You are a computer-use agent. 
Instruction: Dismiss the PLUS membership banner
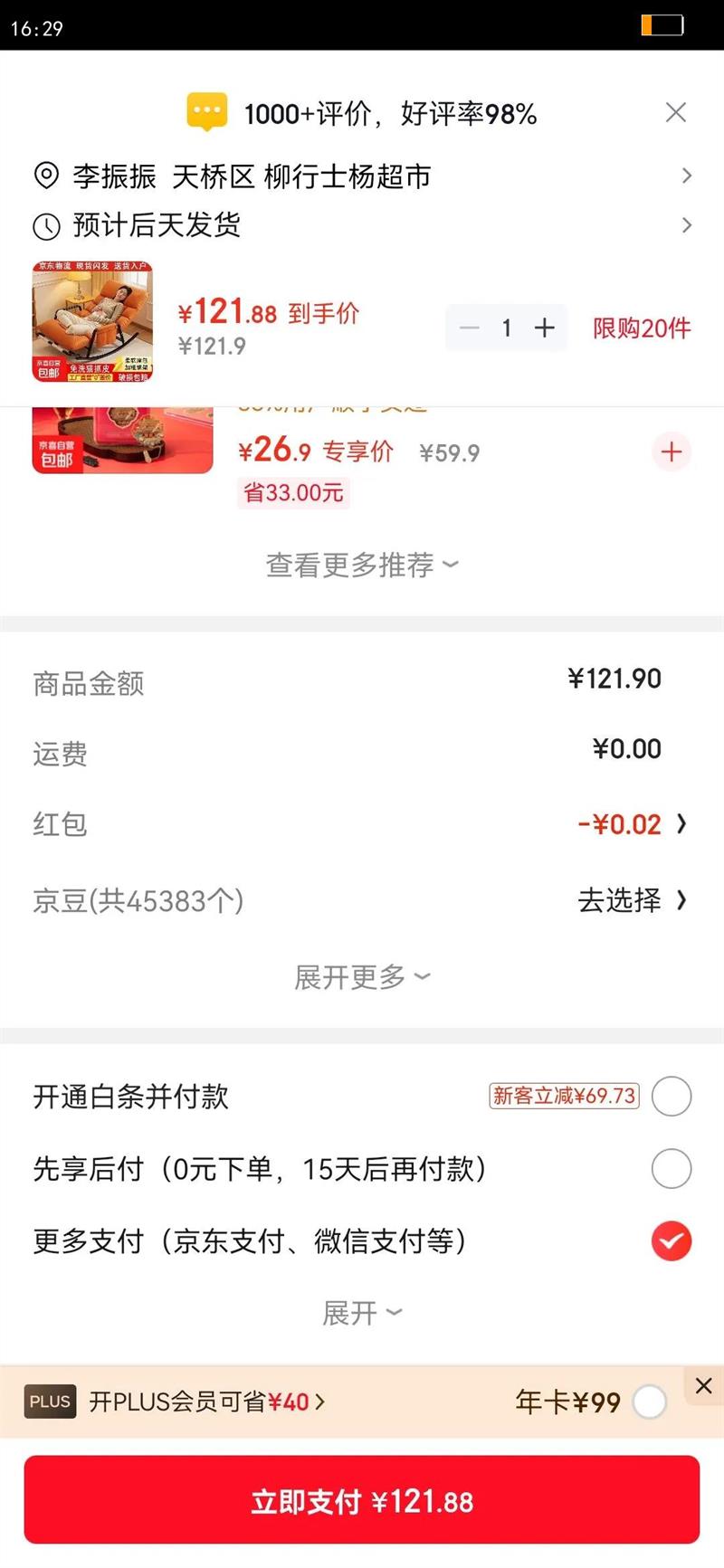(703, 1385)
